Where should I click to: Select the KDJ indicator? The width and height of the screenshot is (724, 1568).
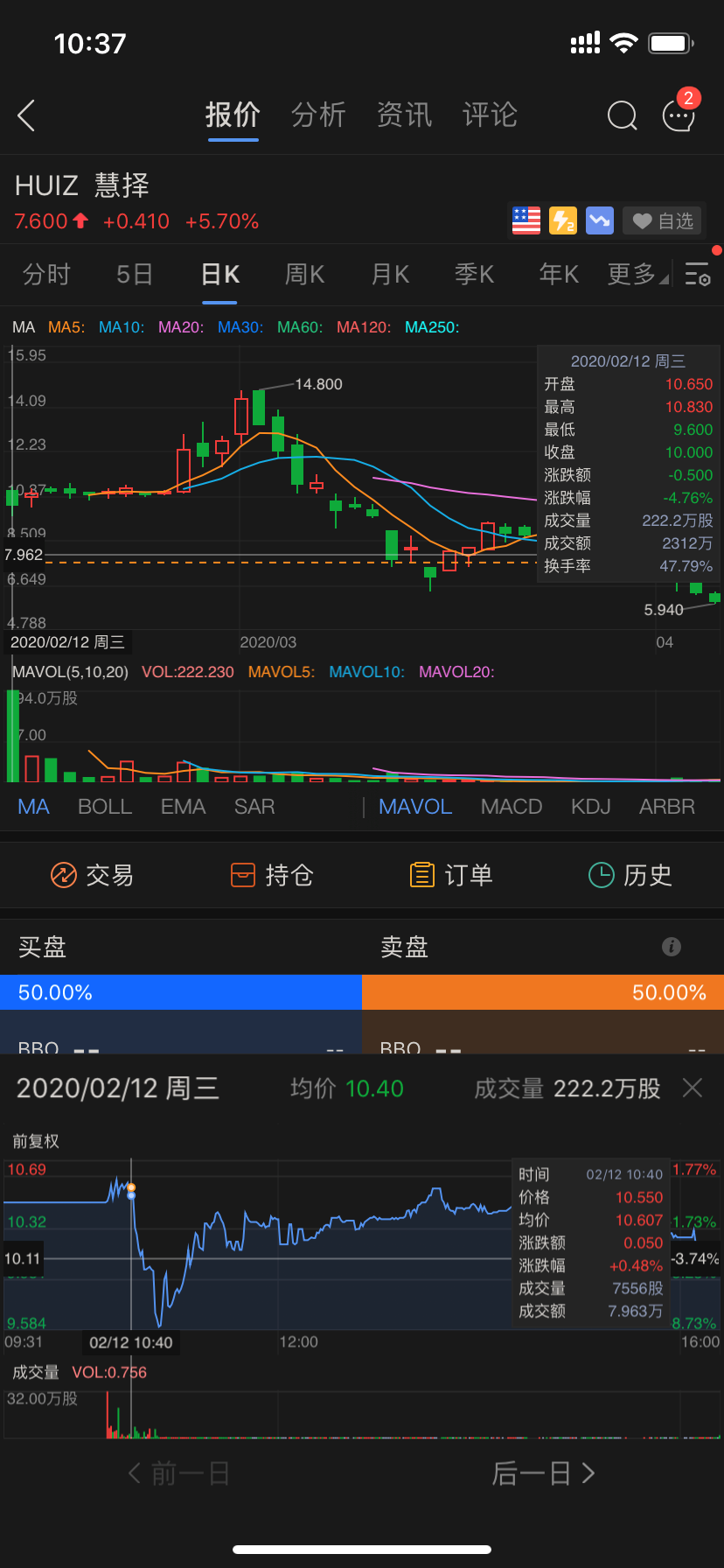coord(591,807)
